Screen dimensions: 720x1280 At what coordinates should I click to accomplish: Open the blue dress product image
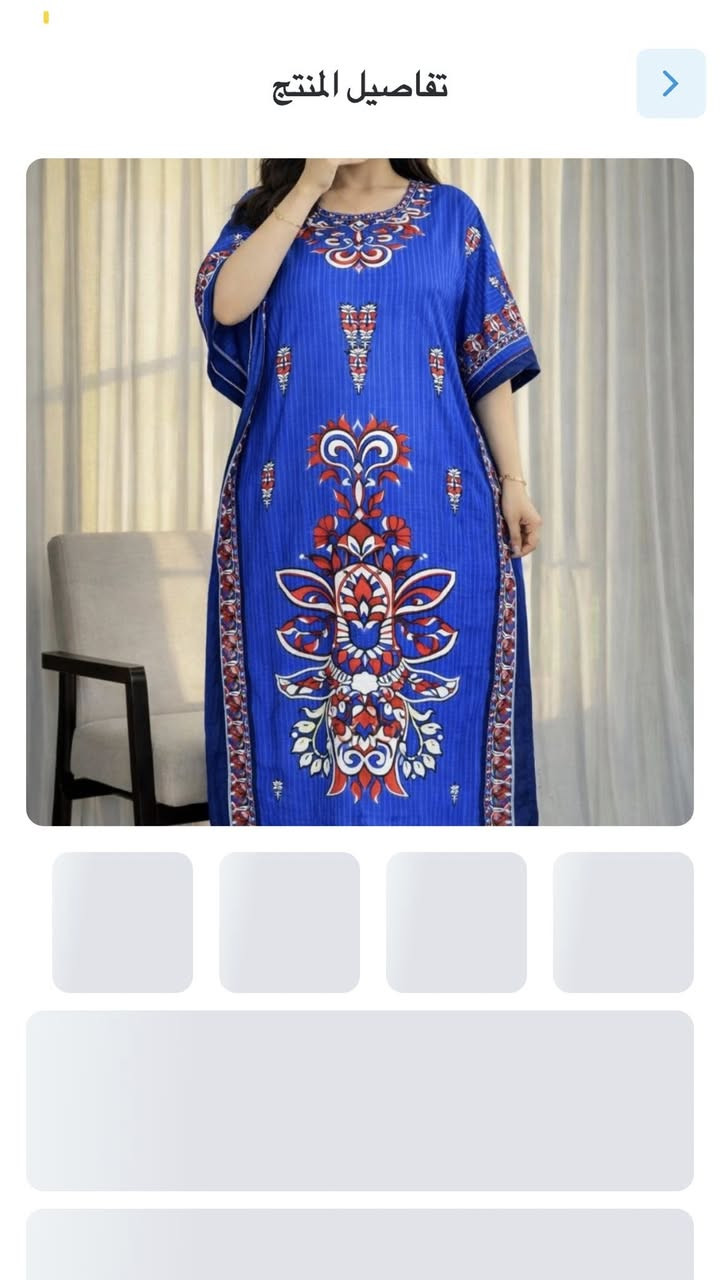coord(360,492)
